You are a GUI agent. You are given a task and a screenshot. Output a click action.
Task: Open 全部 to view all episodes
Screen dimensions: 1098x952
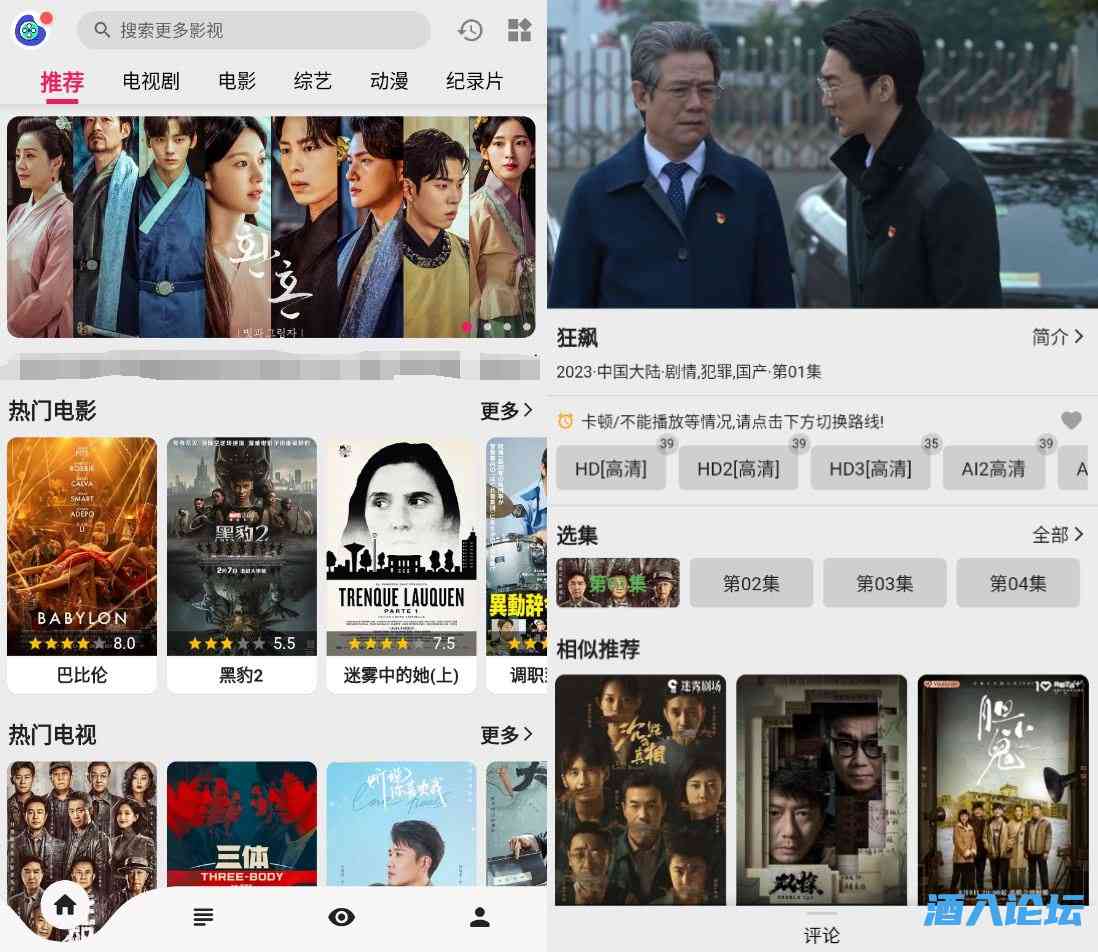click(x=1057, y=535)
